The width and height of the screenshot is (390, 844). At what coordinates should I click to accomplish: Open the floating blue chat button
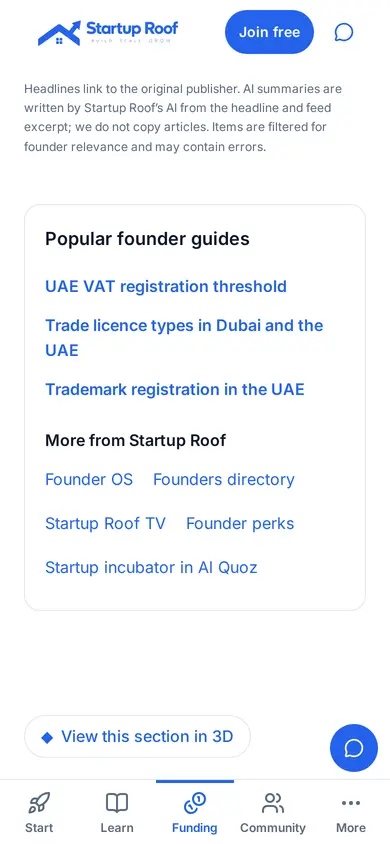(354, 748)
